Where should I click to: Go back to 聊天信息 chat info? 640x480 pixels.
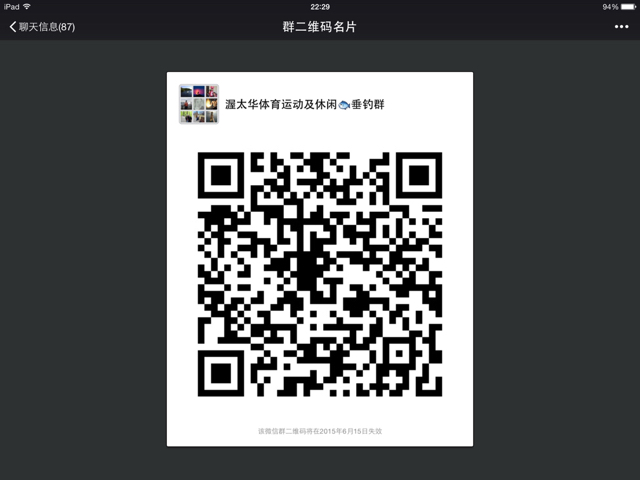click(x=41, y=27)
